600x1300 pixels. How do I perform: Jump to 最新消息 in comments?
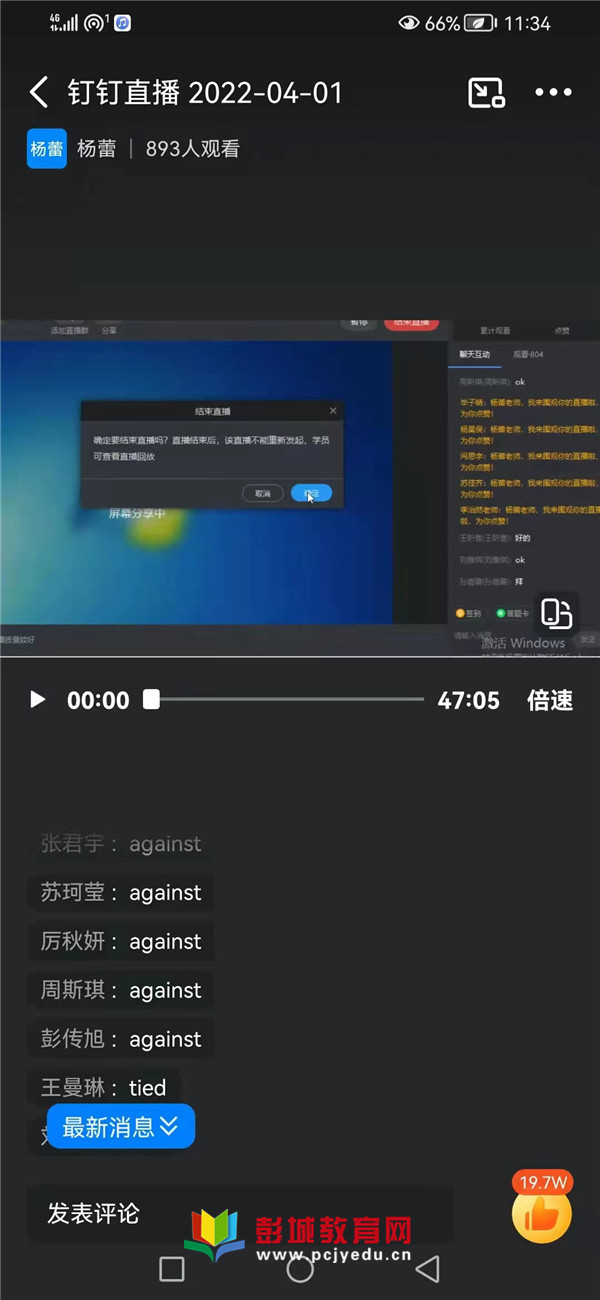click(x=121, y=1127)
